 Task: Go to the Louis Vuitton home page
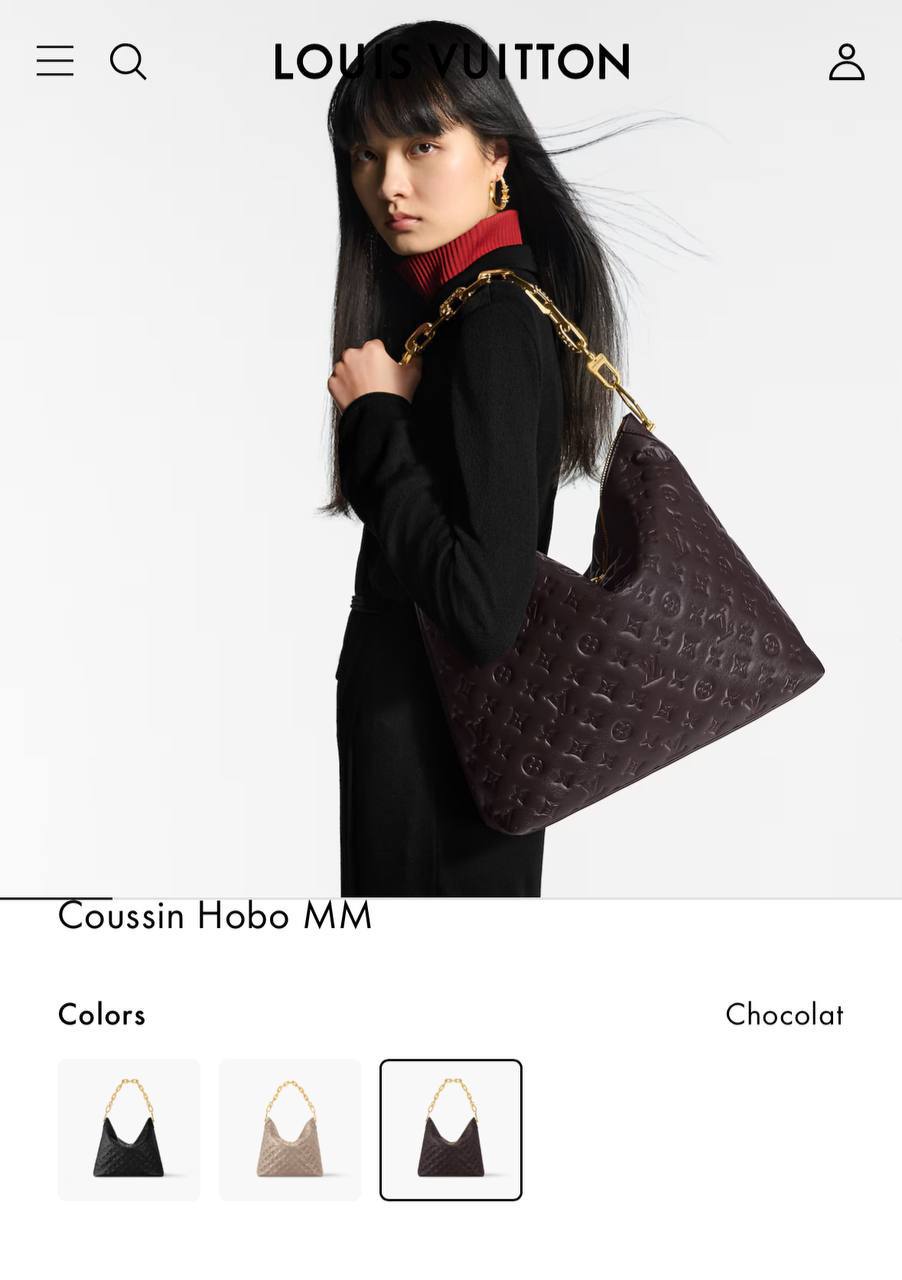pyautogui.click(x=451, y=62)
